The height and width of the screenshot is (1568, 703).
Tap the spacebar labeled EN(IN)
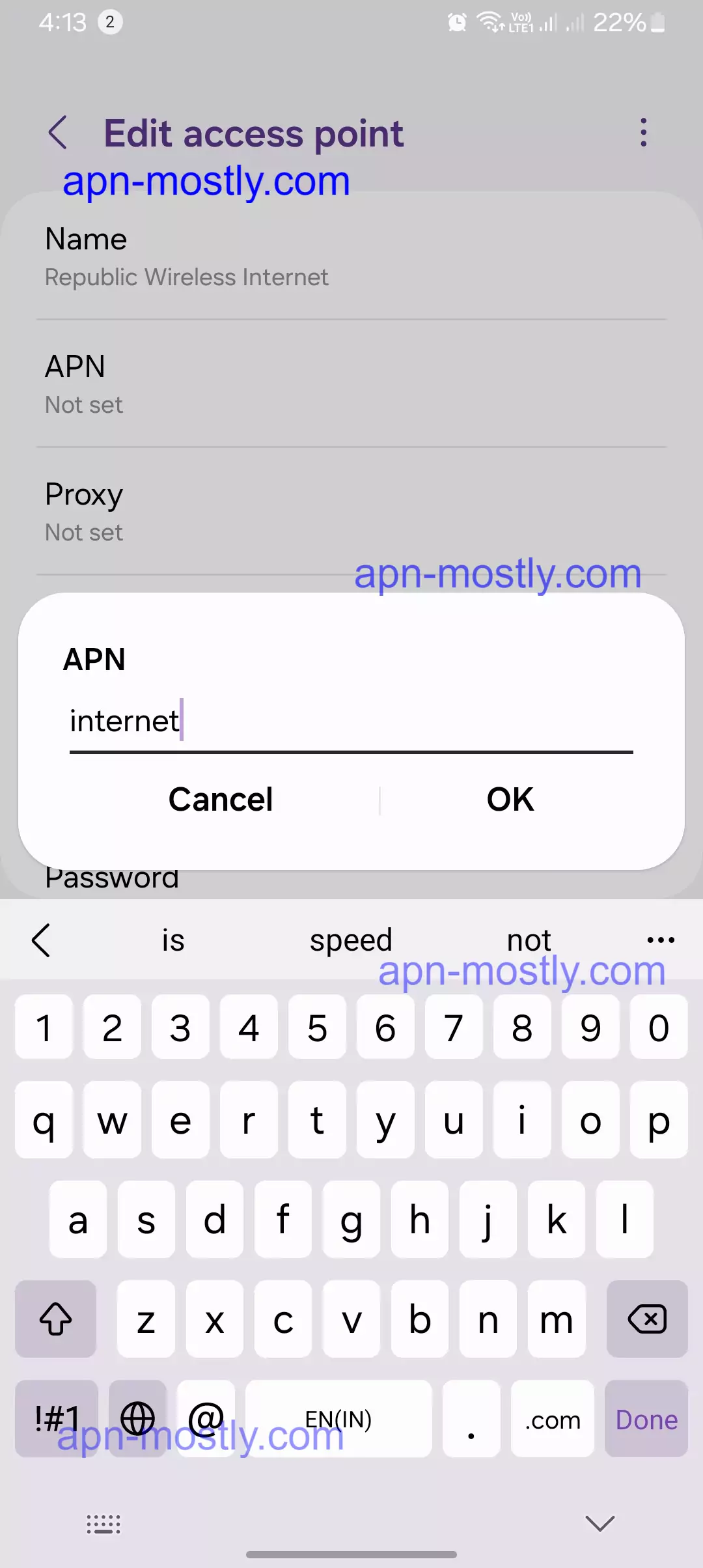pos(338,1420)
